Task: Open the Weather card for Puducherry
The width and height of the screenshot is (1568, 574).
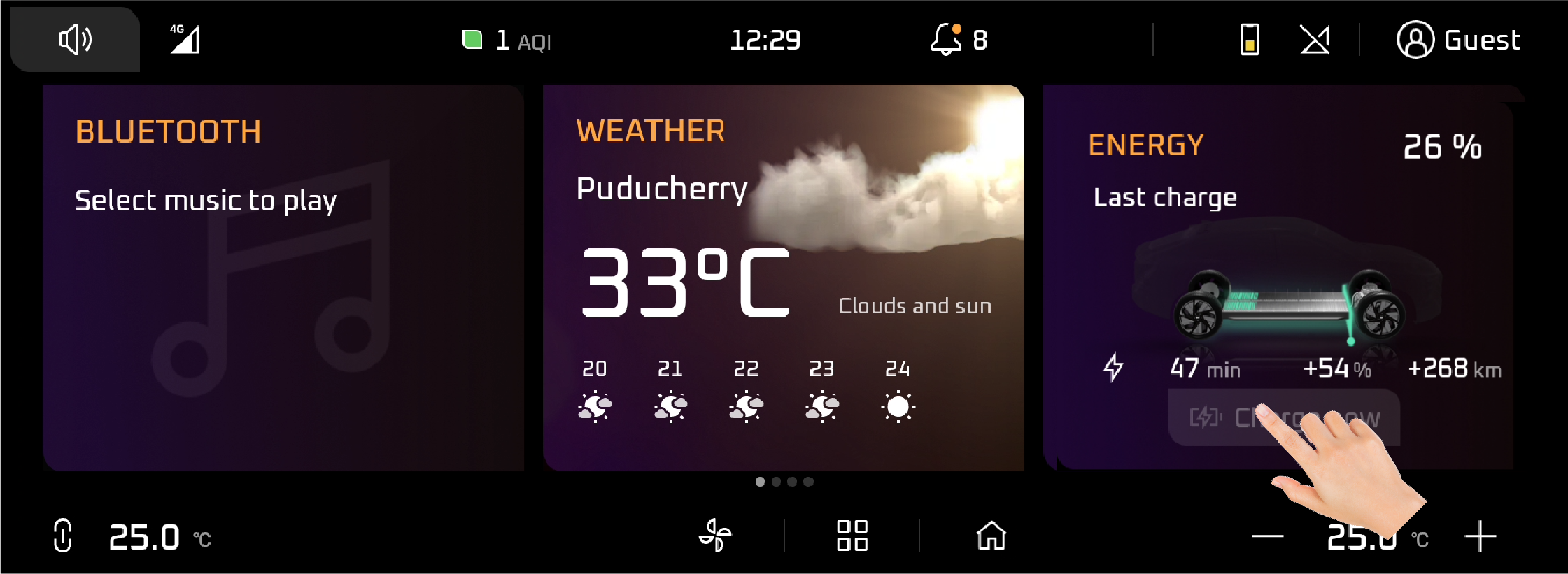Action: pyautogui.click(x=783, y=278)
